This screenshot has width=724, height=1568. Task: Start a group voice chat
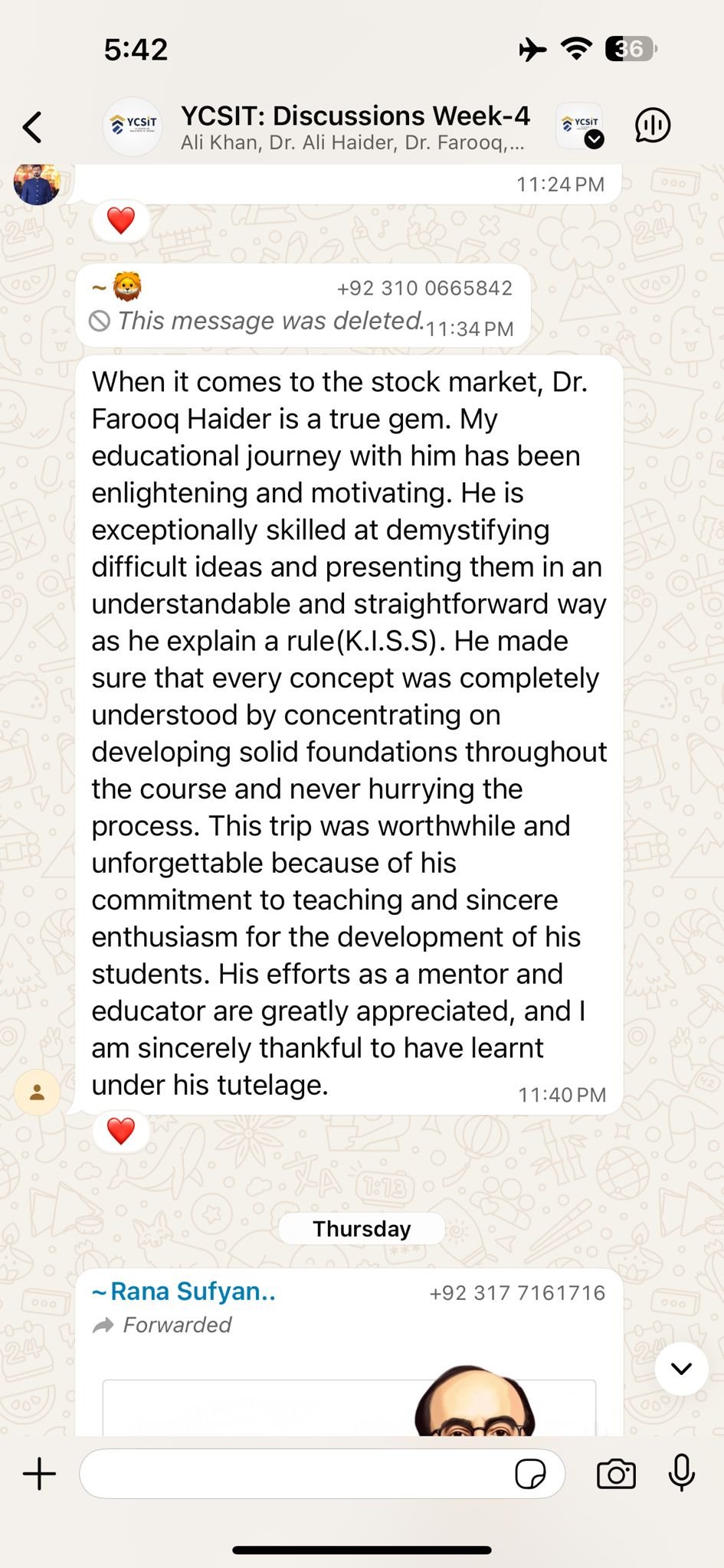653,126
